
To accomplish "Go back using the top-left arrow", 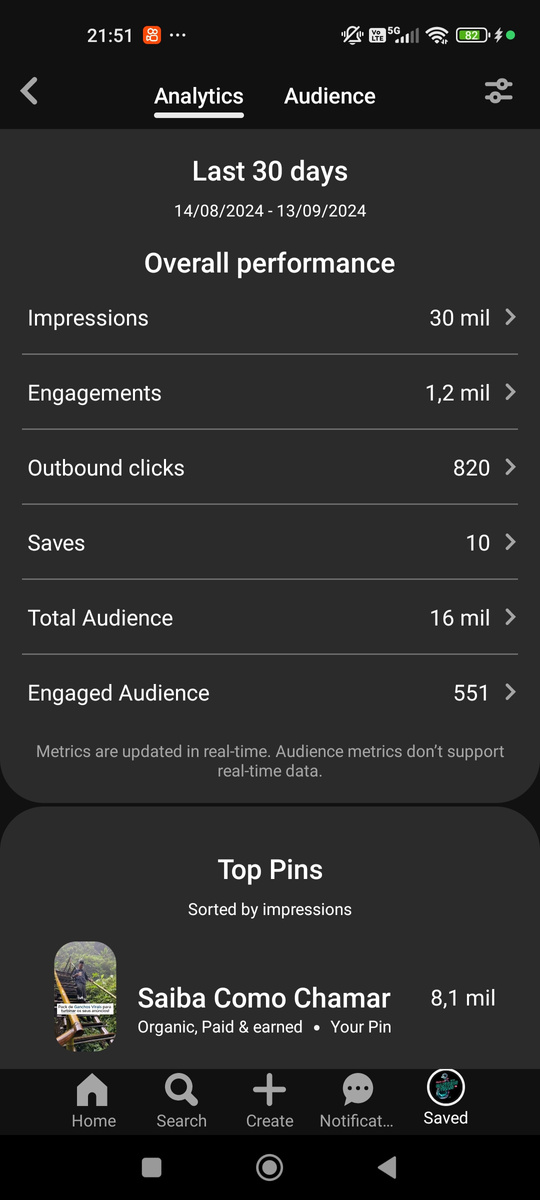I will point(29,92).
